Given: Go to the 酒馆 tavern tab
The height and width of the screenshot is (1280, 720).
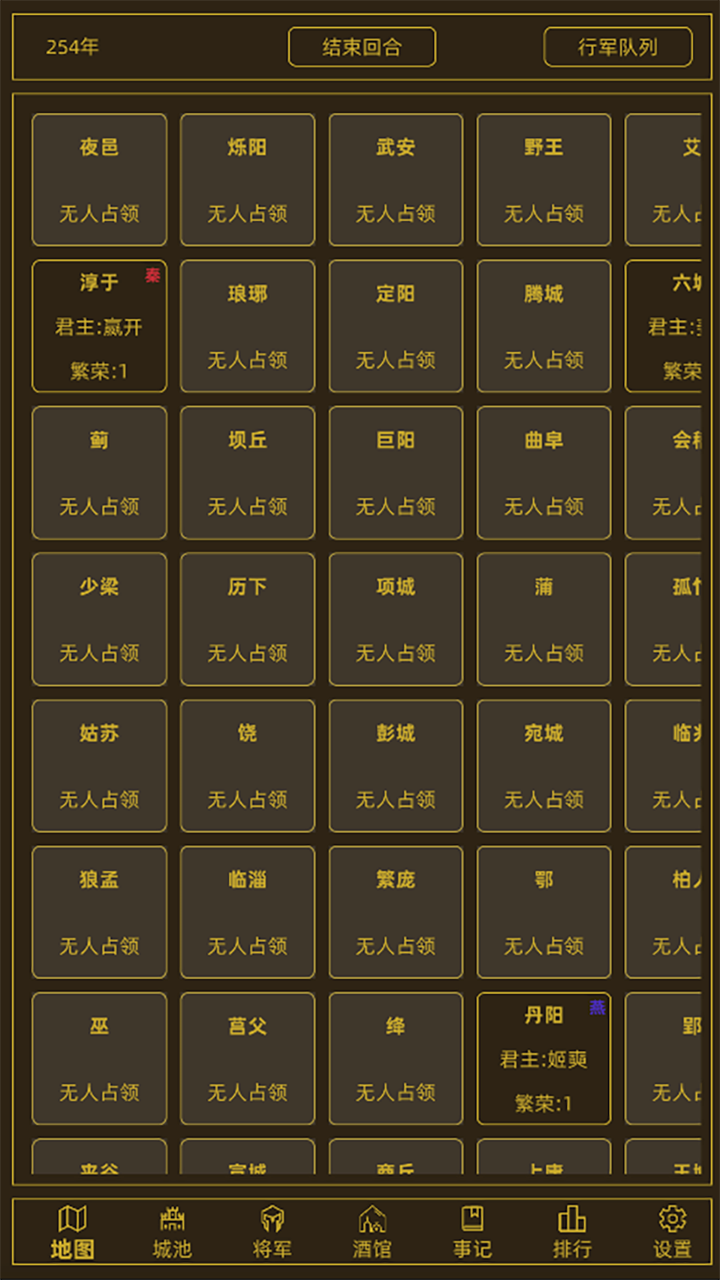Looking at the screenshot, I should coord(372,1232).
